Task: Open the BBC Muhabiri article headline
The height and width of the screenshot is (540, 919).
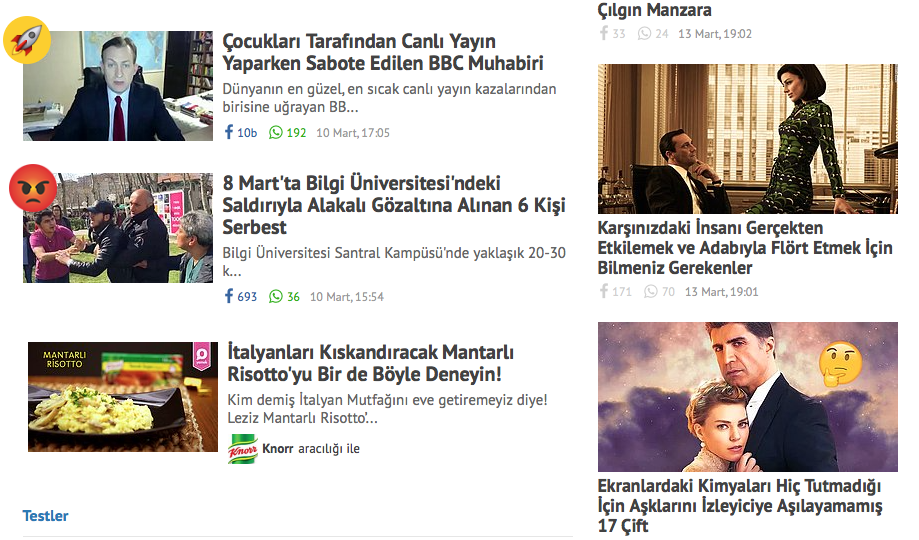Action: (382, 52)
